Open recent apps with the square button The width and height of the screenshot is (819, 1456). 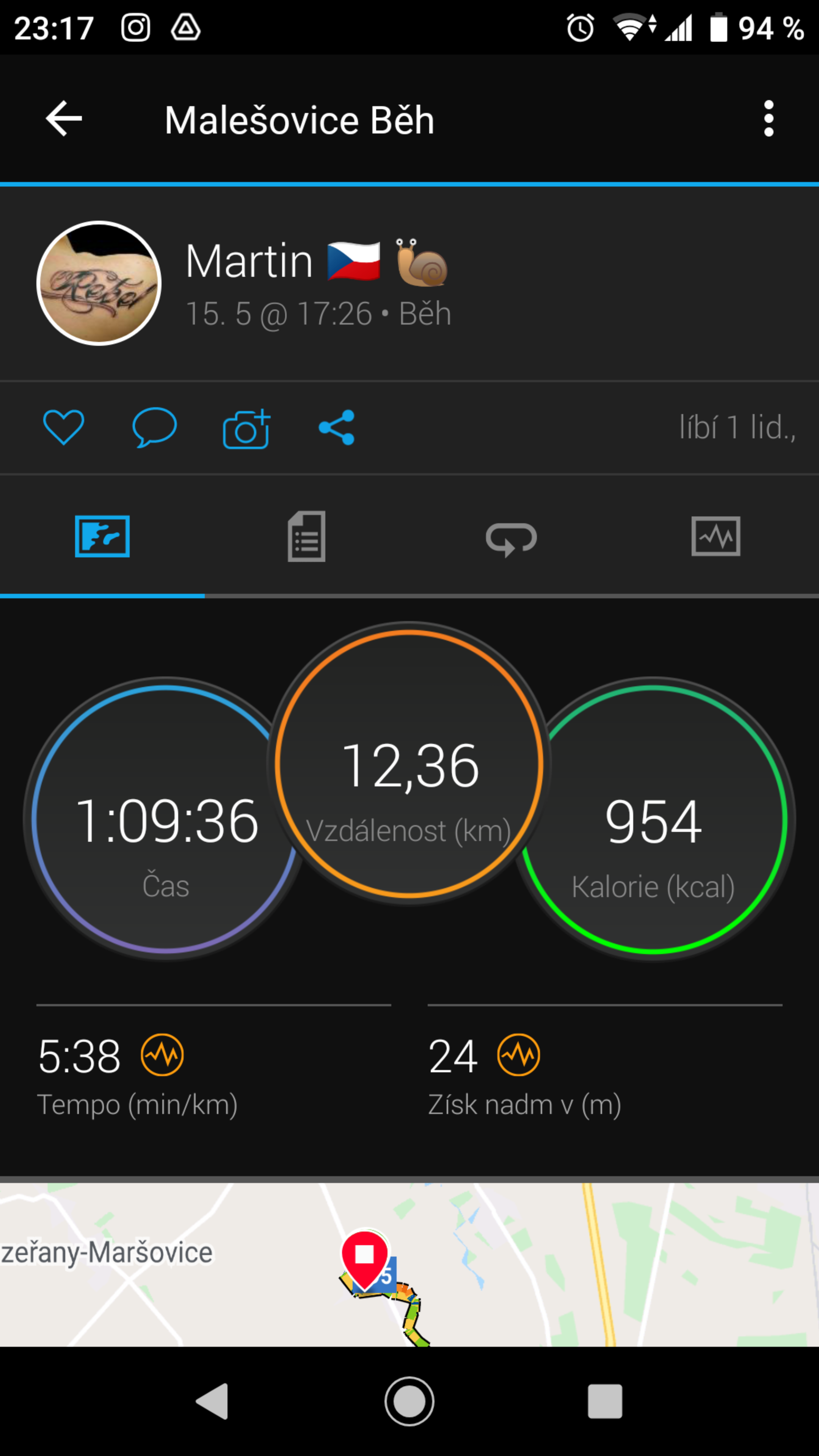605,1401
